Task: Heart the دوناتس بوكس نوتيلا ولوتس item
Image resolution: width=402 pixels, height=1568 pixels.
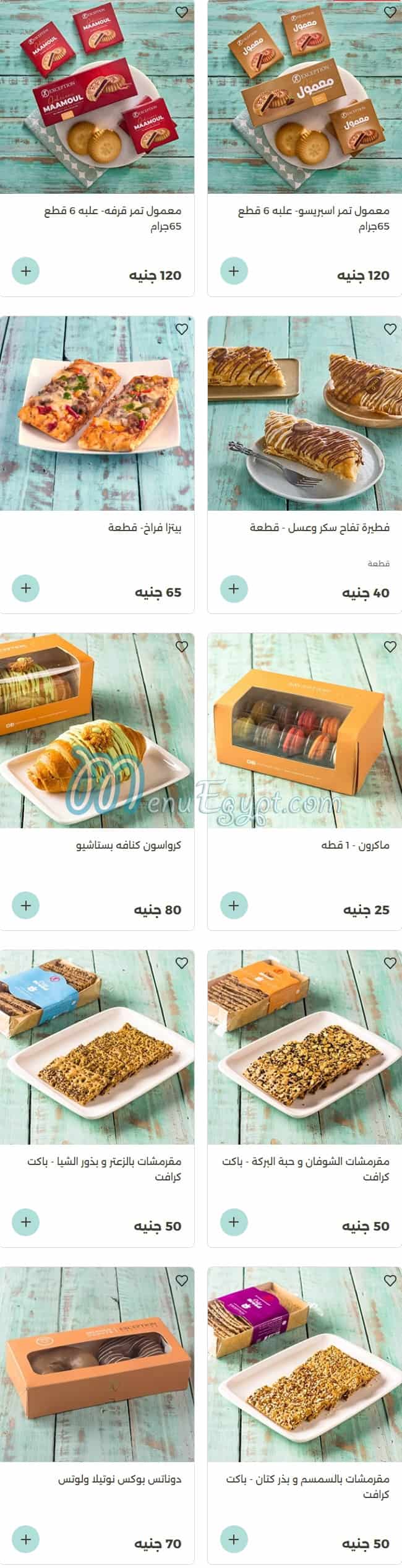Action: tap(181, 1280)
